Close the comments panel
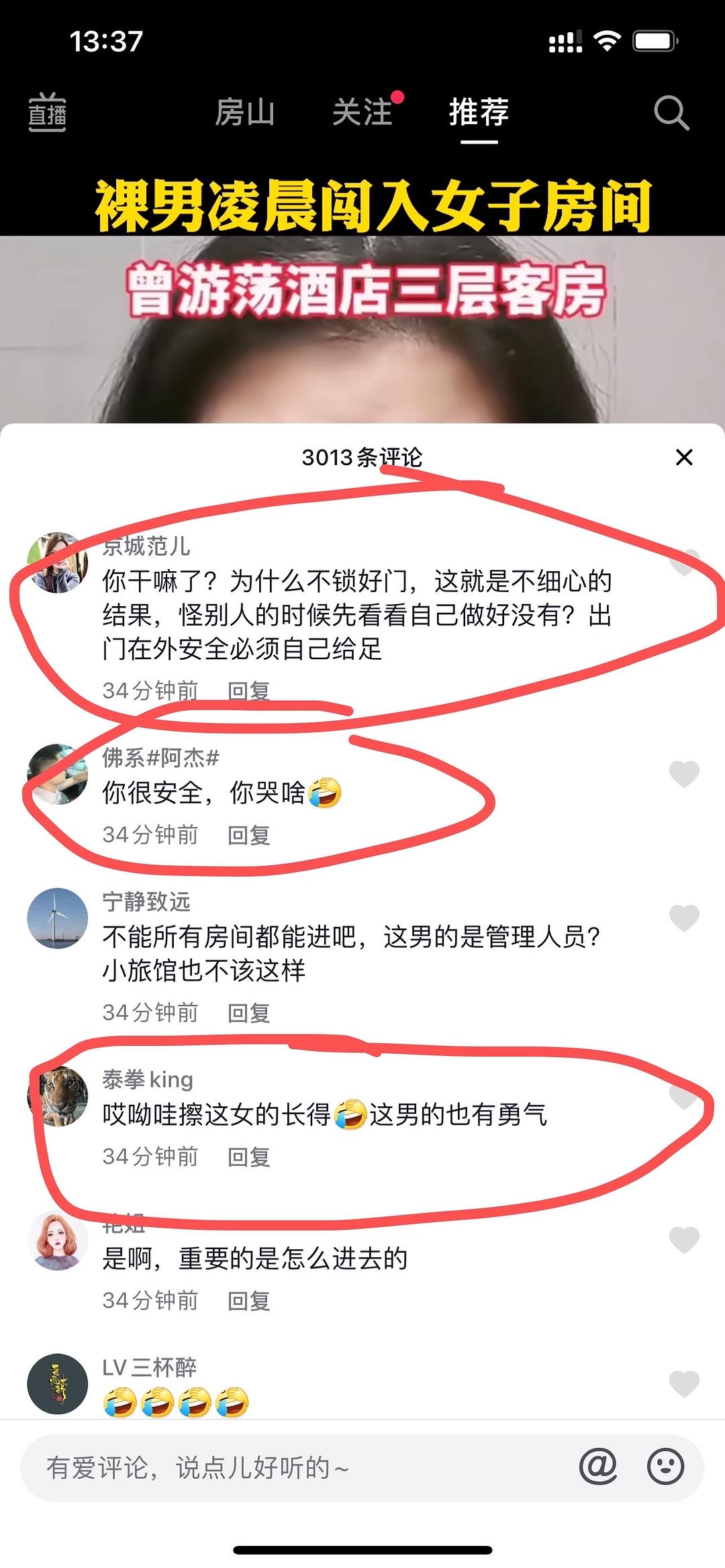Screen dimensions: 725x1568 (684, 457)
